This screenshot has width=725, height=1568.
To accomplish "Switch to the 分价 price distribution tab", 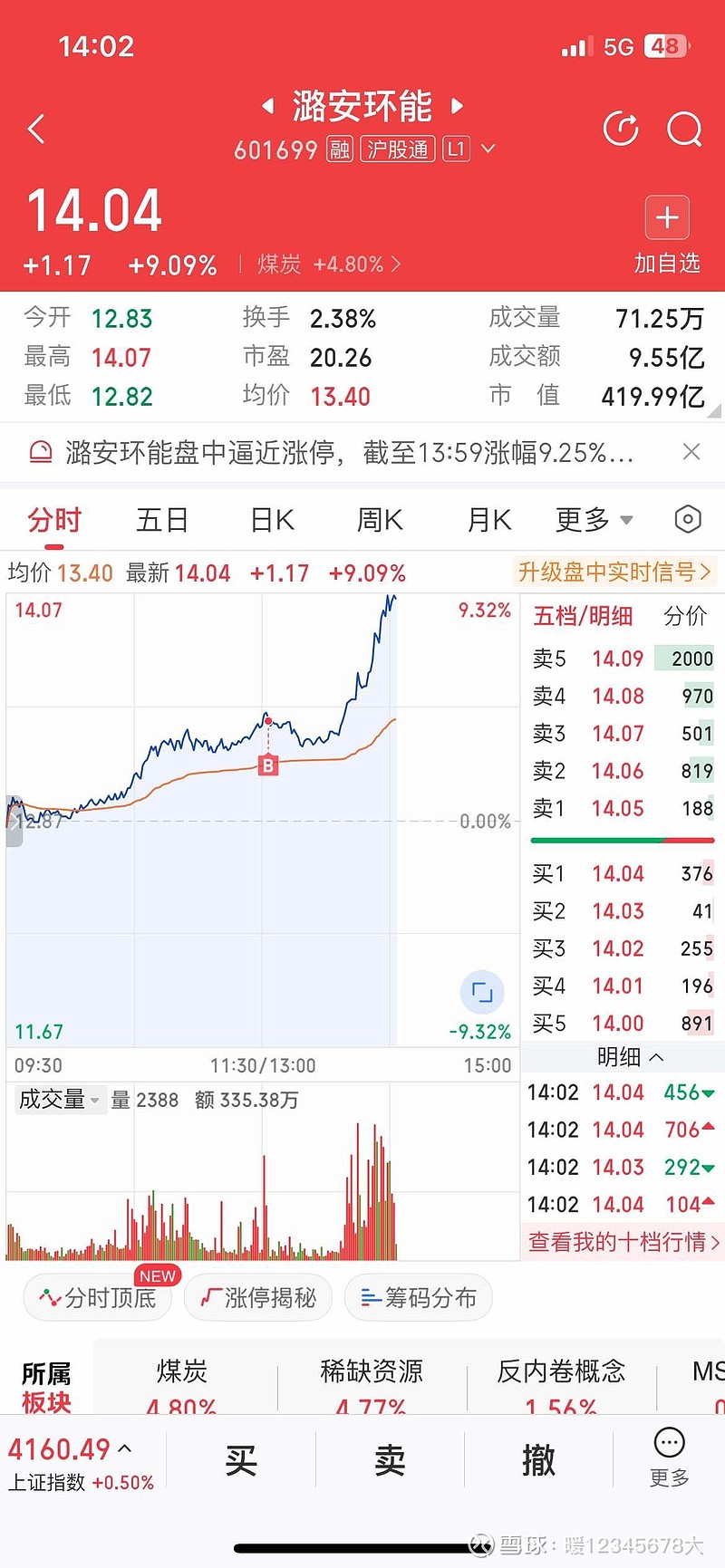I will coord(684,613).
